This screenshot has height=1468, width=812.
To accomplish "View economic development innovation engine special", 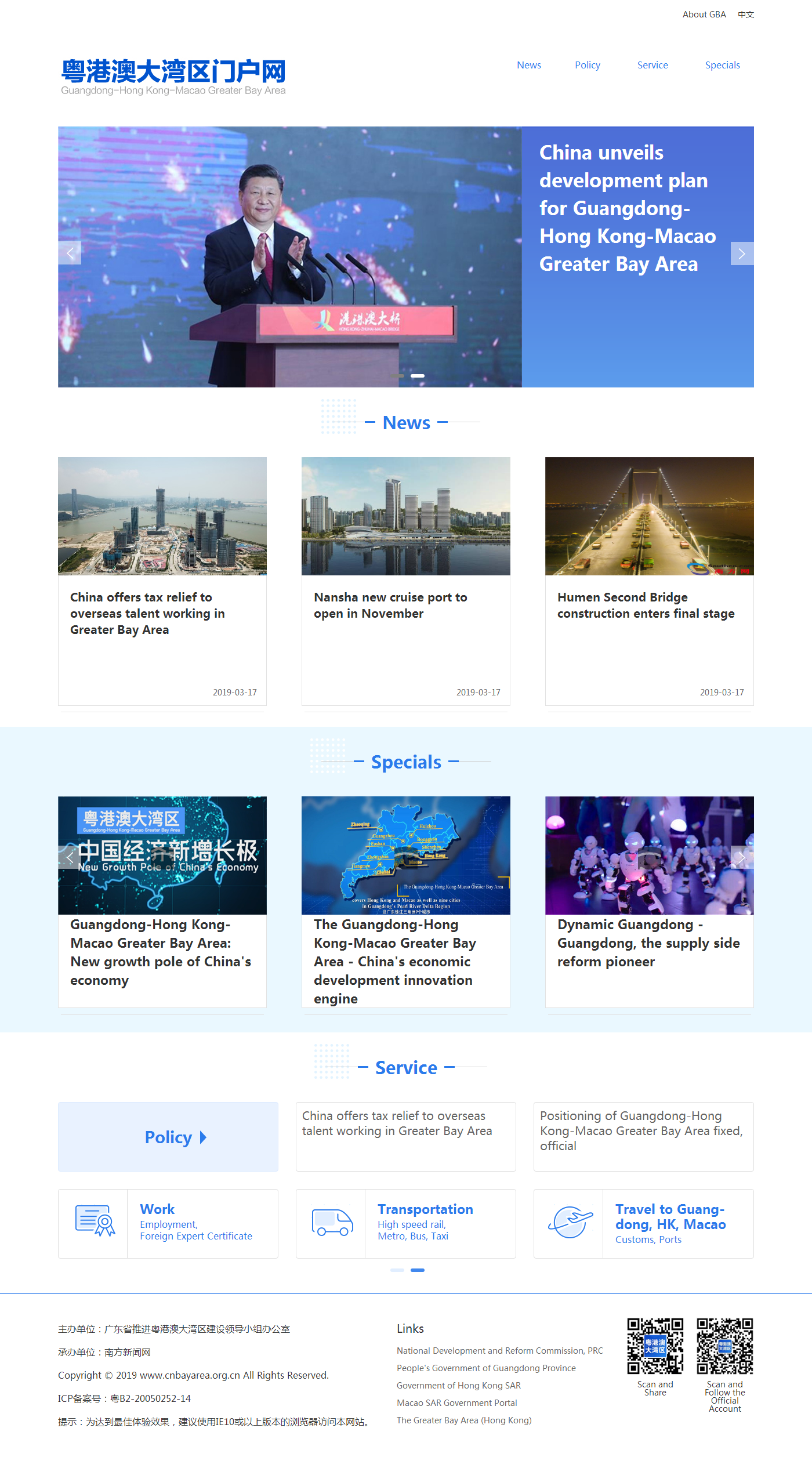I will point(394,961).
